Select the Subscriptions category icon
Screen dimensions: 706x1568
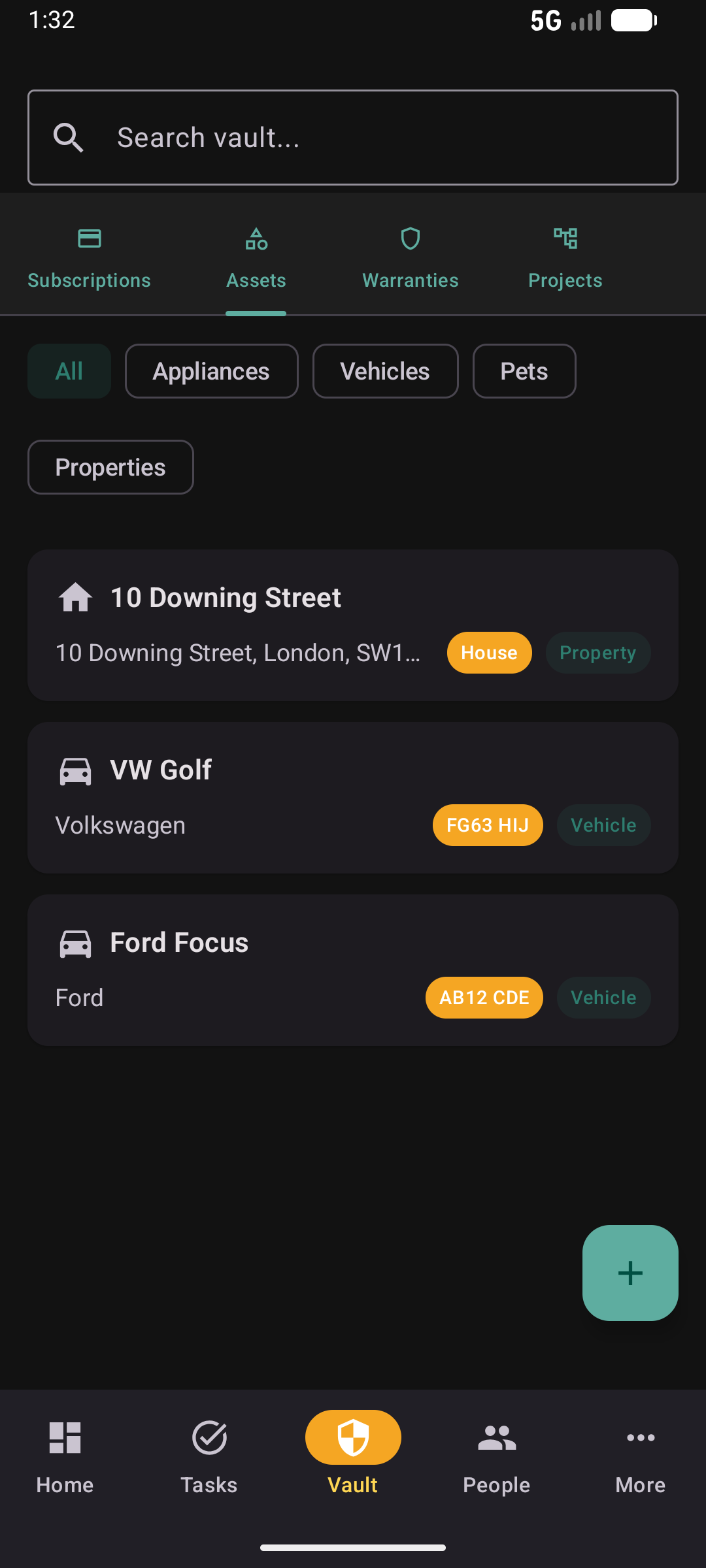(x=89, y=238)
